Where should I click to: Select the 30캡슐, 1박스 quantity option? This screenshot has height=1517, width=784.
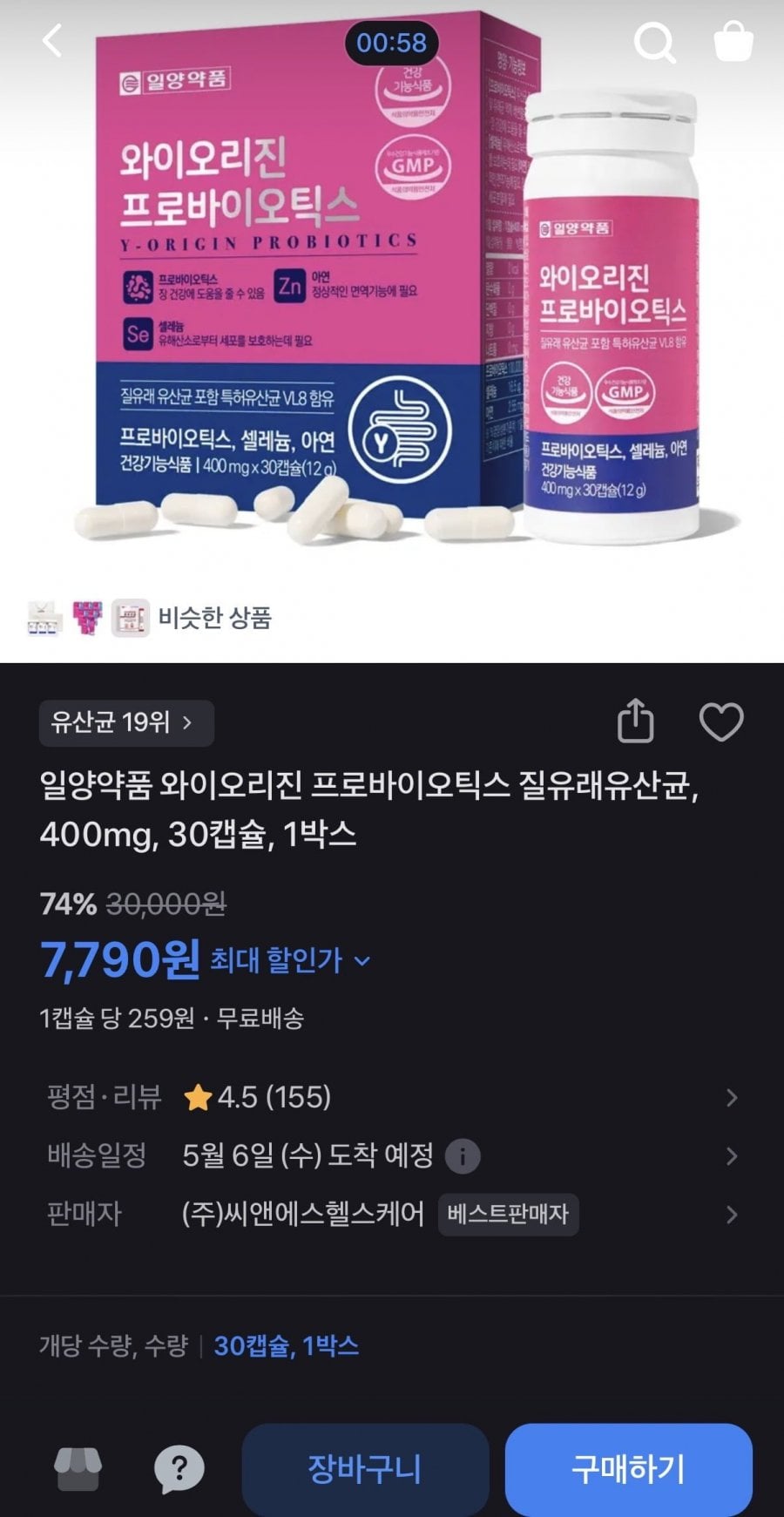tap(287, 1346)
